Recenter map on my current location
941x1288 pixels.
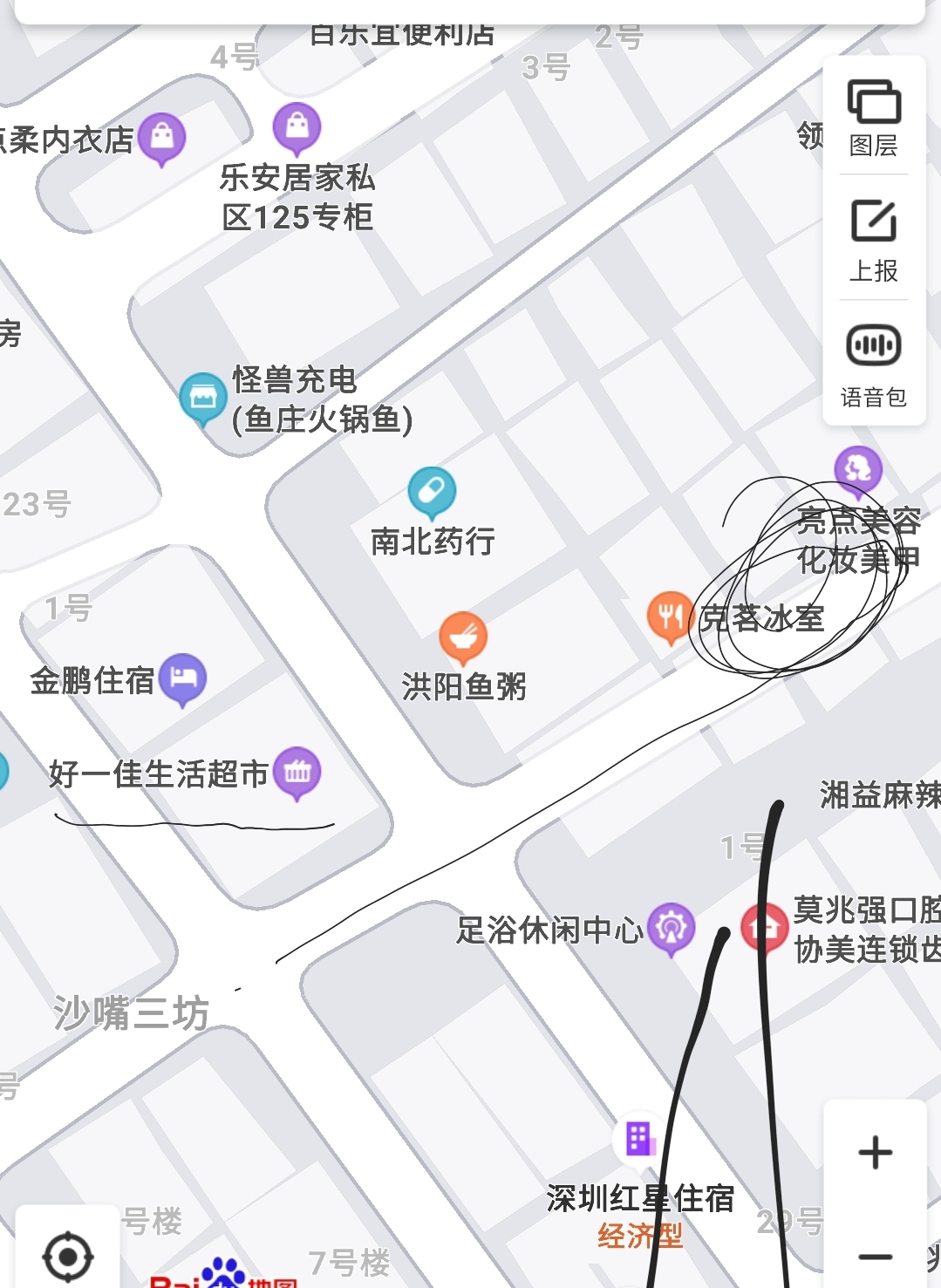(x=67, y=1257)
